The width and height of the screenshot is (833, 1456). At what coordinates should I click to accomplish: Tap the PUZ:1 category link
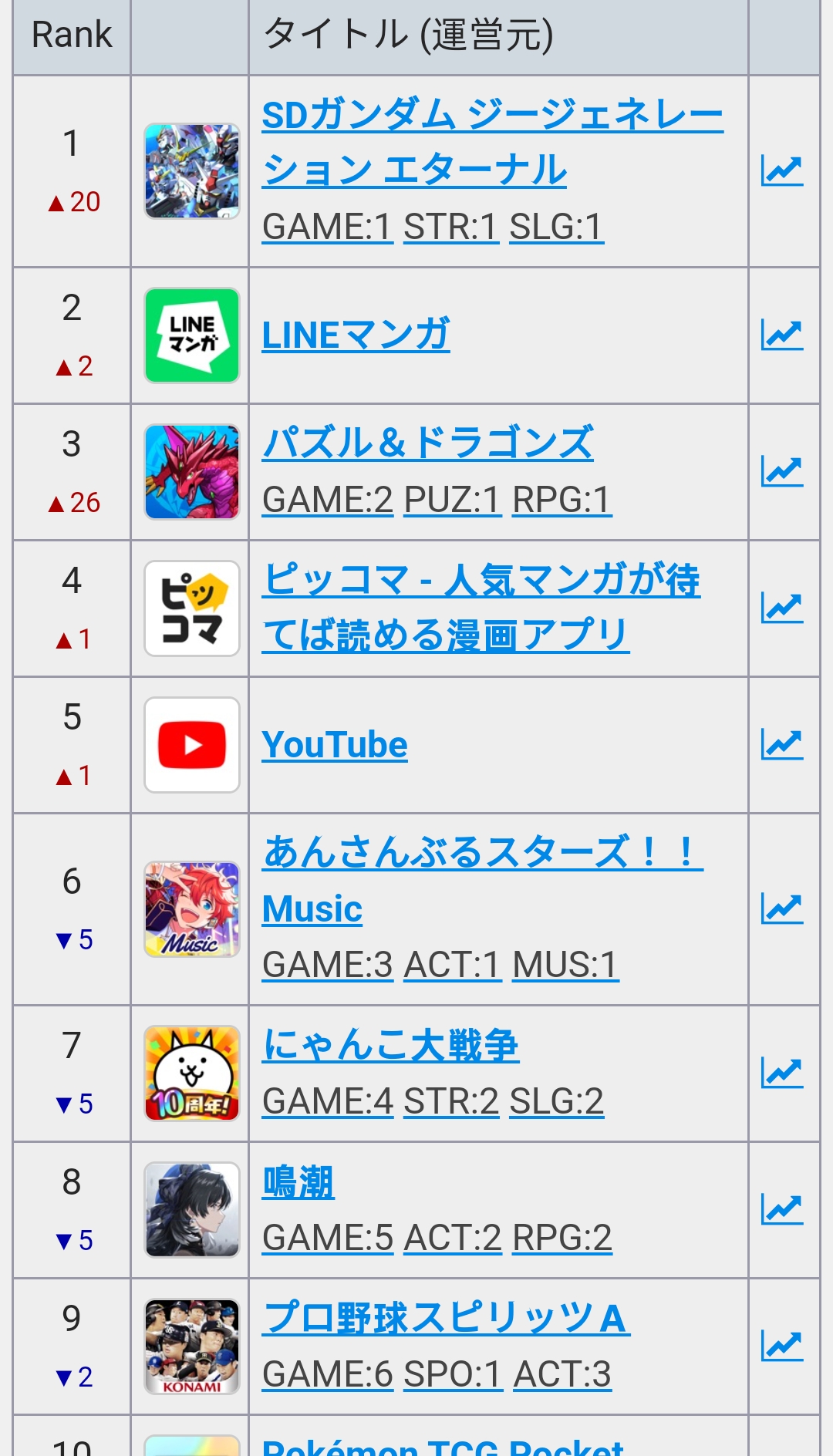click(x=453, y=500)
